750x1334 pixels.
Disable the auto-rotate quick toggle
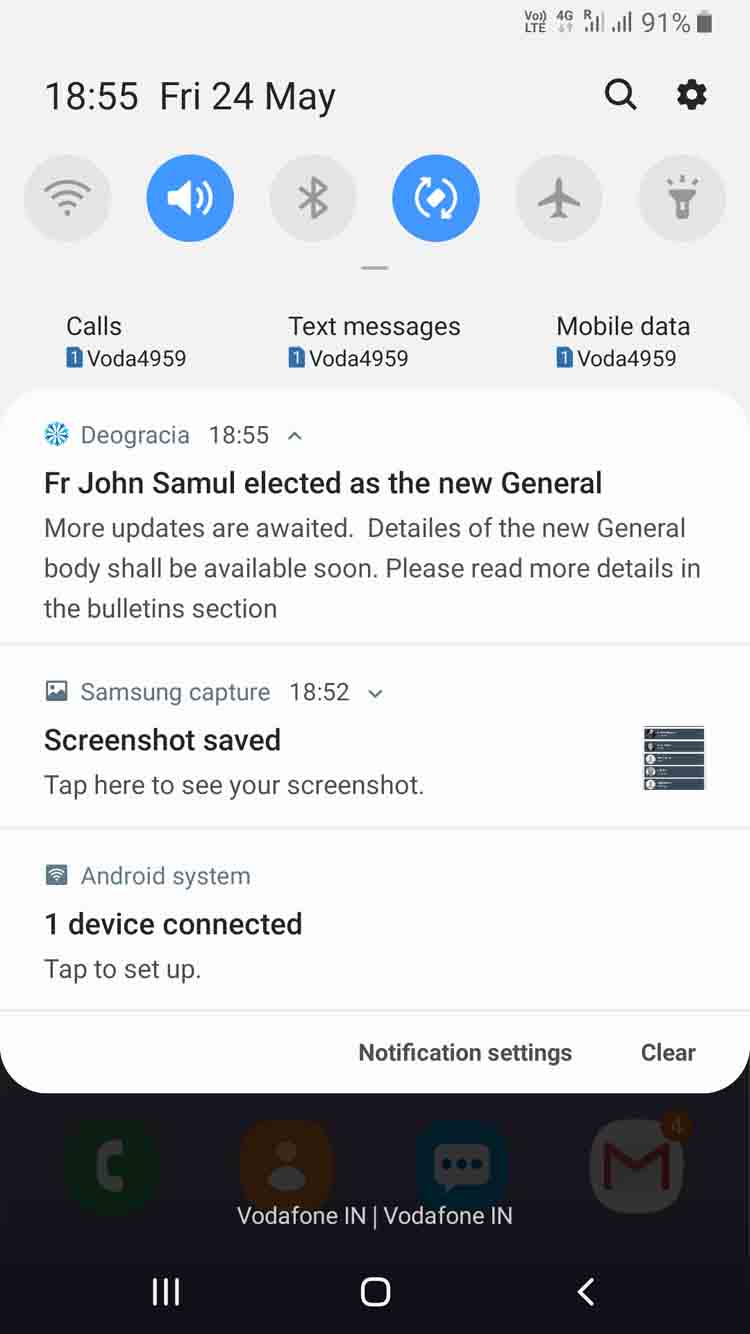click(x=436, y=198)
